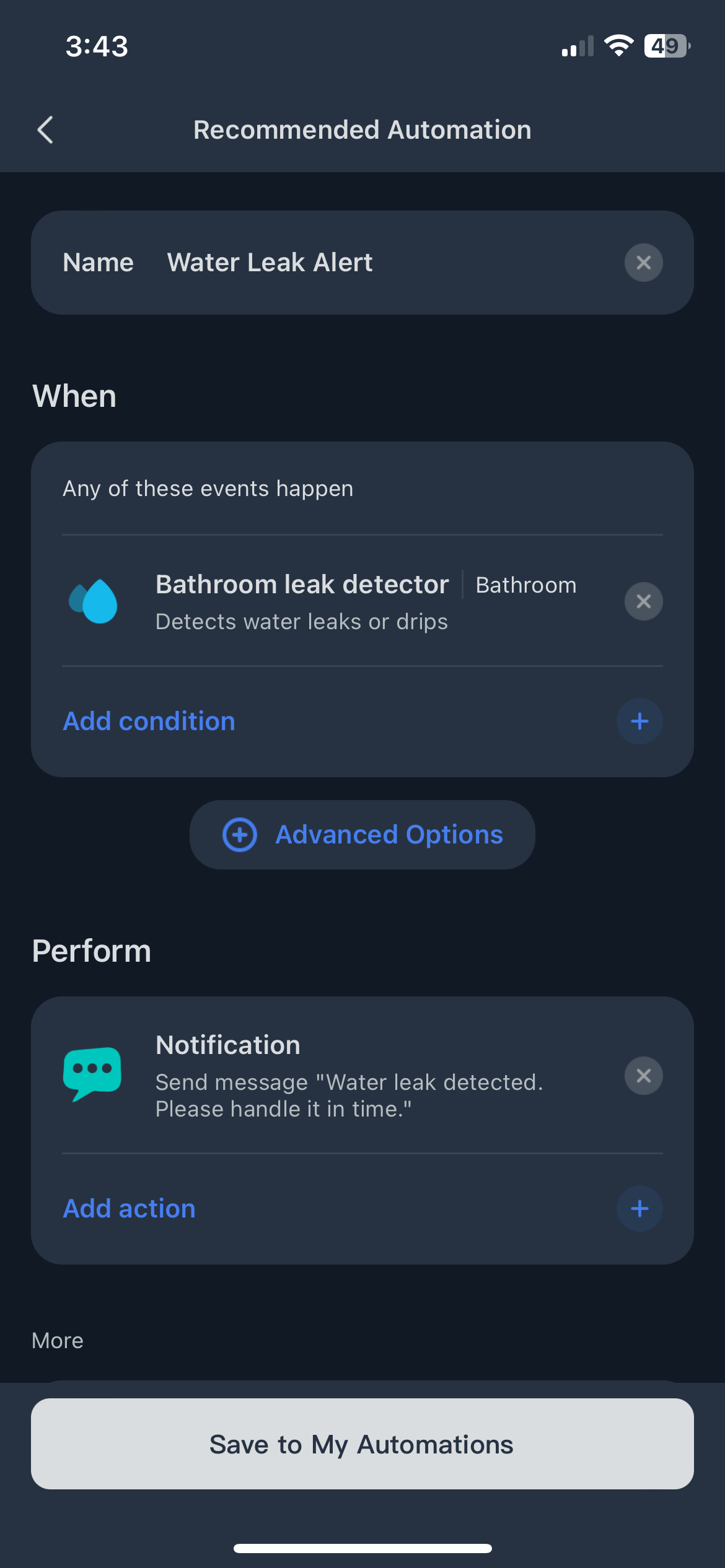Open the Any of these events happen selector
This screenshot has width=725, height=1568.
click(208, 488)
